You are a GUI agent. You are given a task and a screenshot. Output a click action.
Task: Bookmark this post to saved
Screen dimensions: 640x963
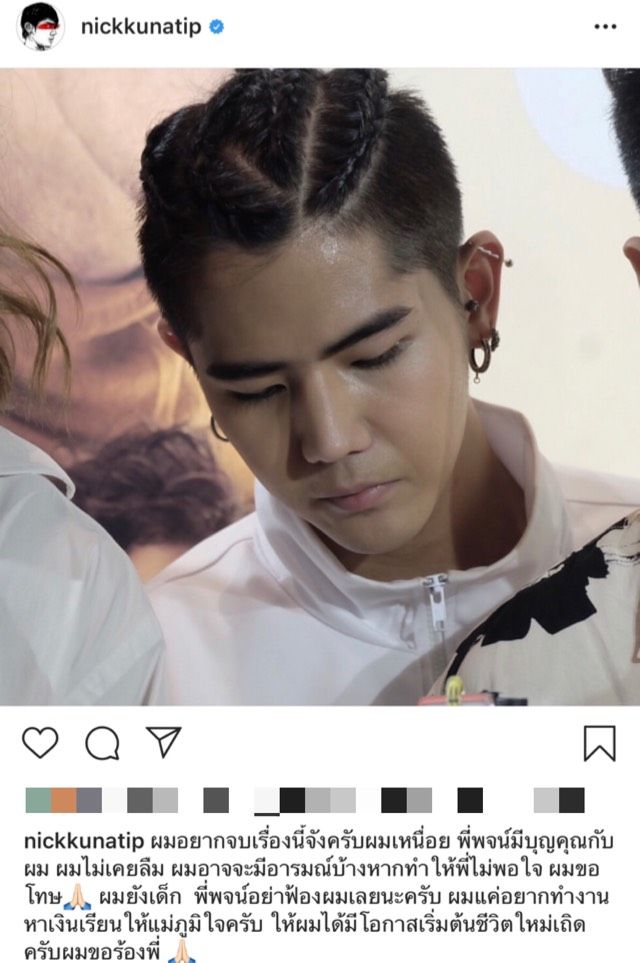[599, 742]
